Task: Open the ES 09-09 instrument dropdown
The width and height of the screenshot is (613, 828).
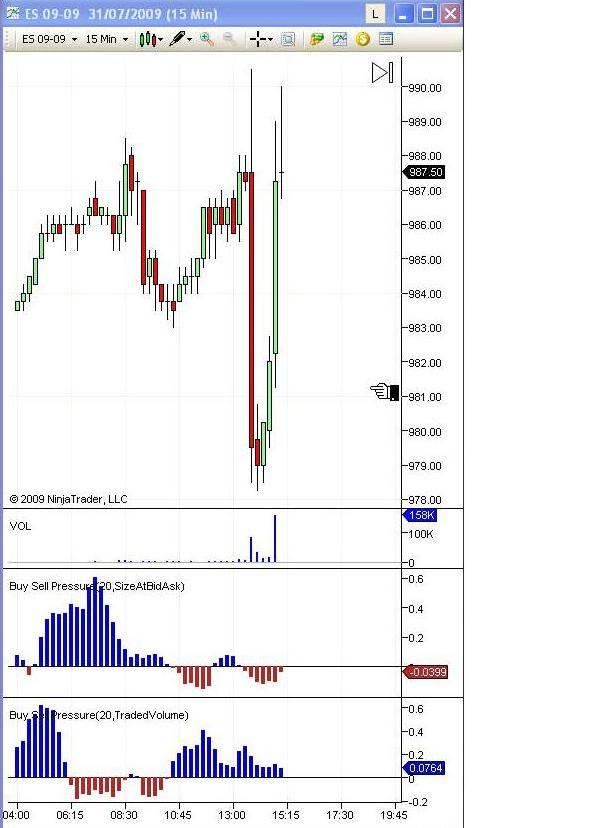Action: coord(50,39)
